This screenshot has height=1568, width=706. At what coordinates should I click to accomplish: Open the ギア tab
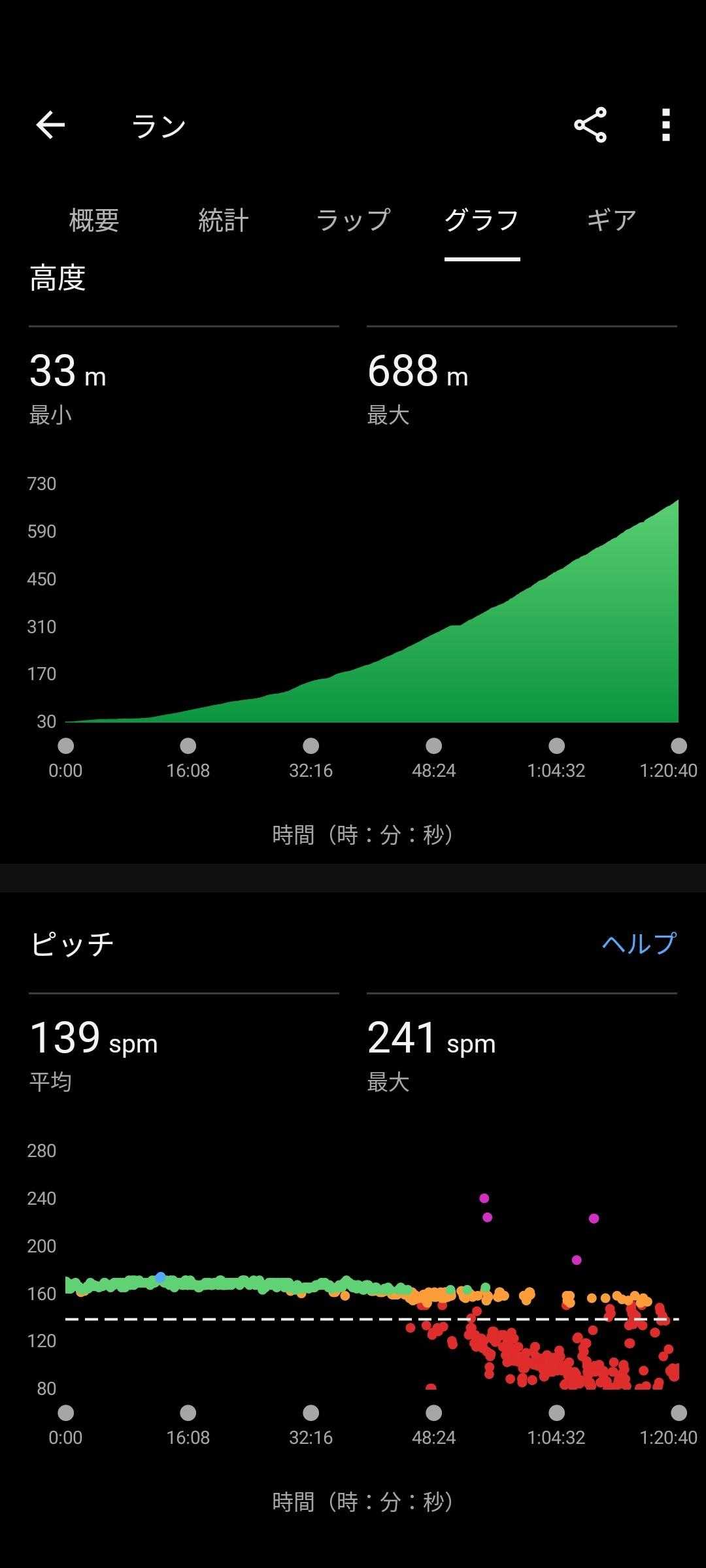[611, 220]
